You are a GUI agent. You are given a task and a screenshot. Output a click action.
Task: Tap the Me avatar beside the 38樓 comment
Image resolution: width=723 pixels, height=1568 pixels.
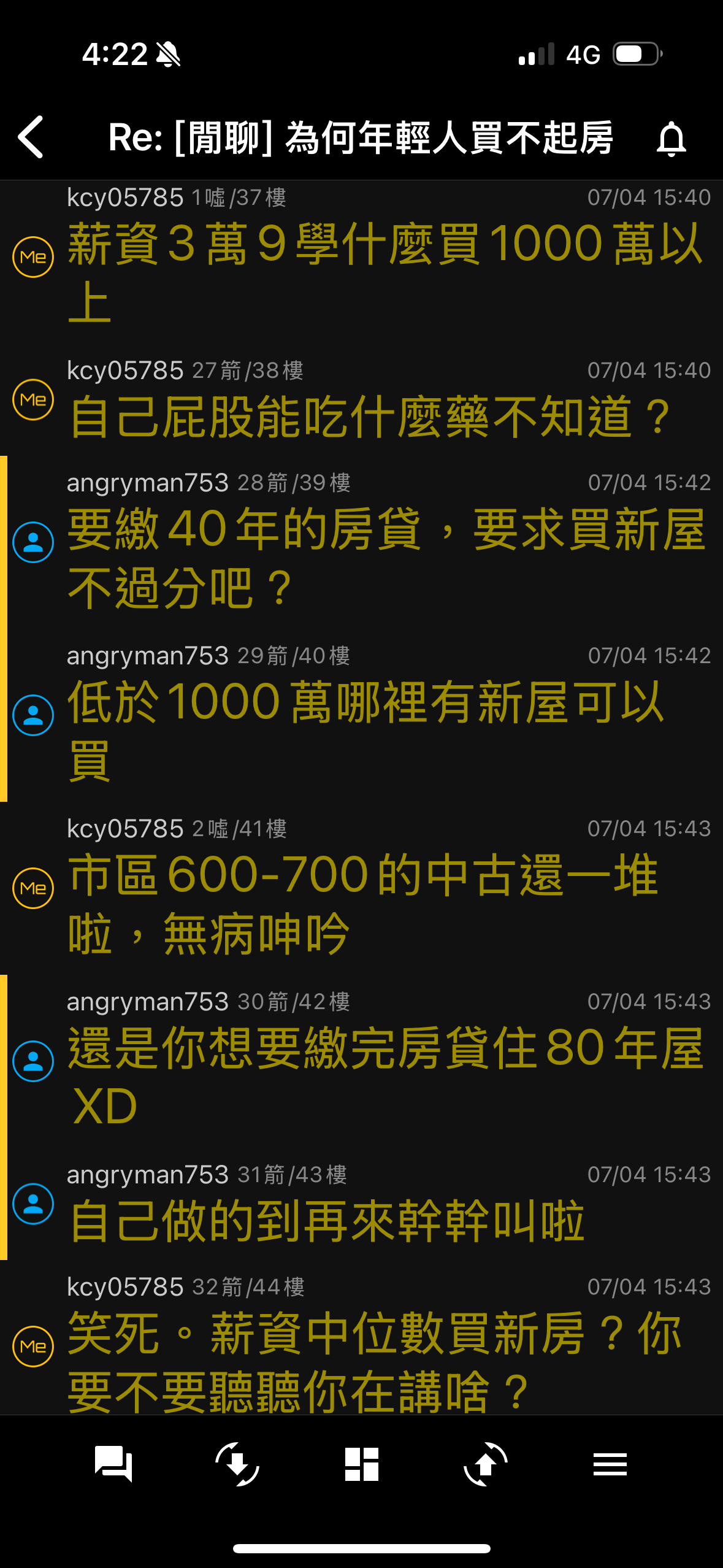(33, 399)
